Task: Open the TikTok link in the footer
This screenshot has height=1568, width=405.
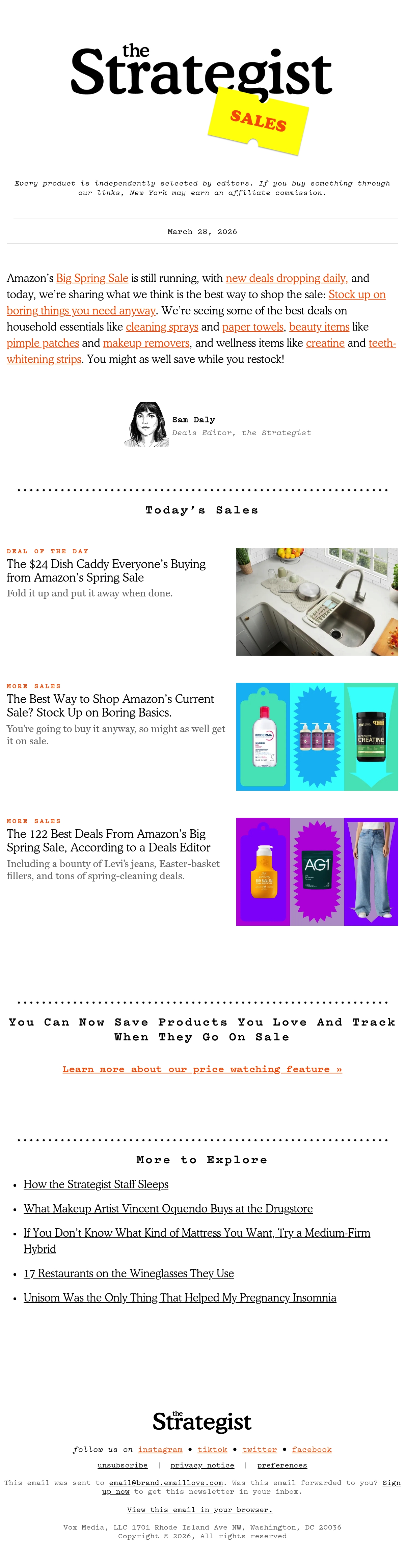Action: tap(212, 1449)
